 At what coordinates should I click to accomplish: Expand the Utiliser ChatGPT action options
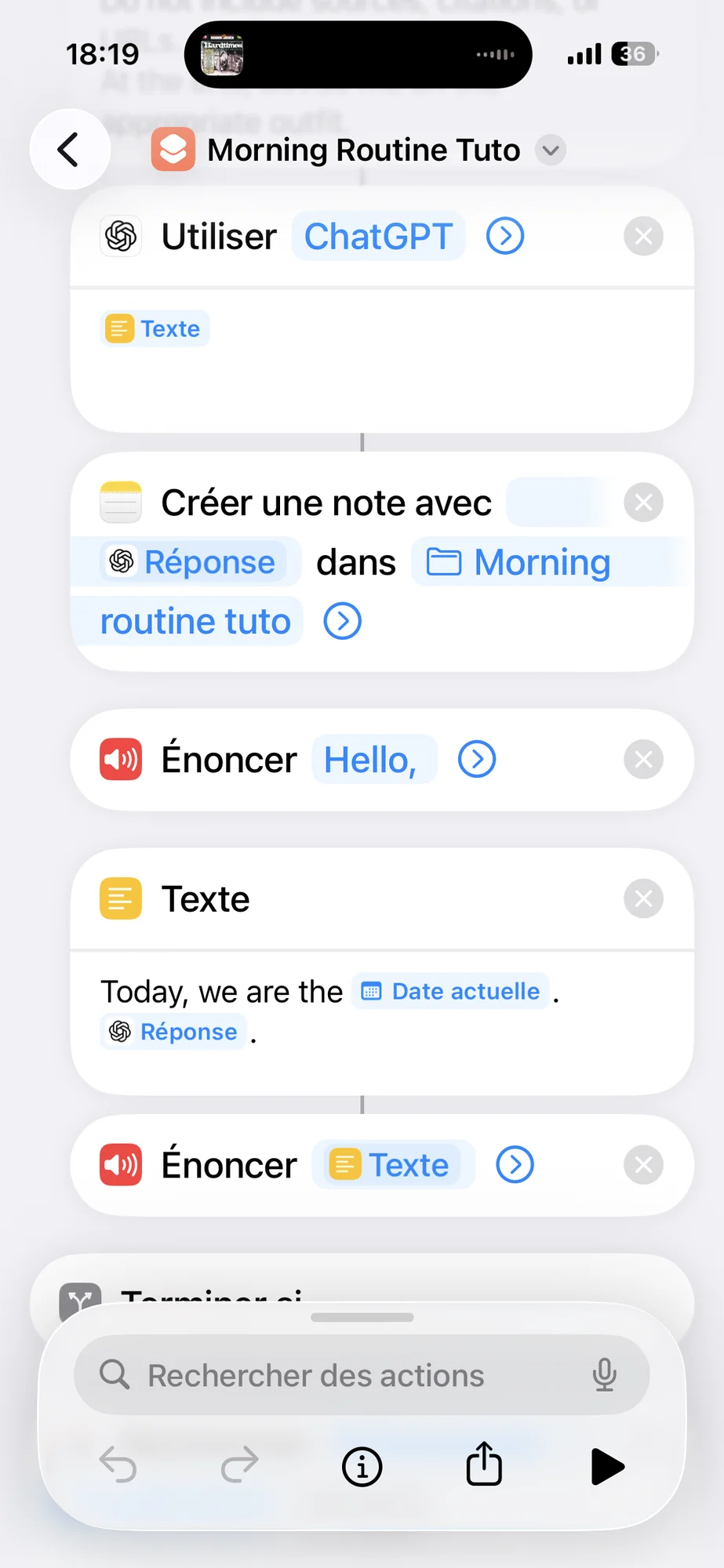[505, 237]
